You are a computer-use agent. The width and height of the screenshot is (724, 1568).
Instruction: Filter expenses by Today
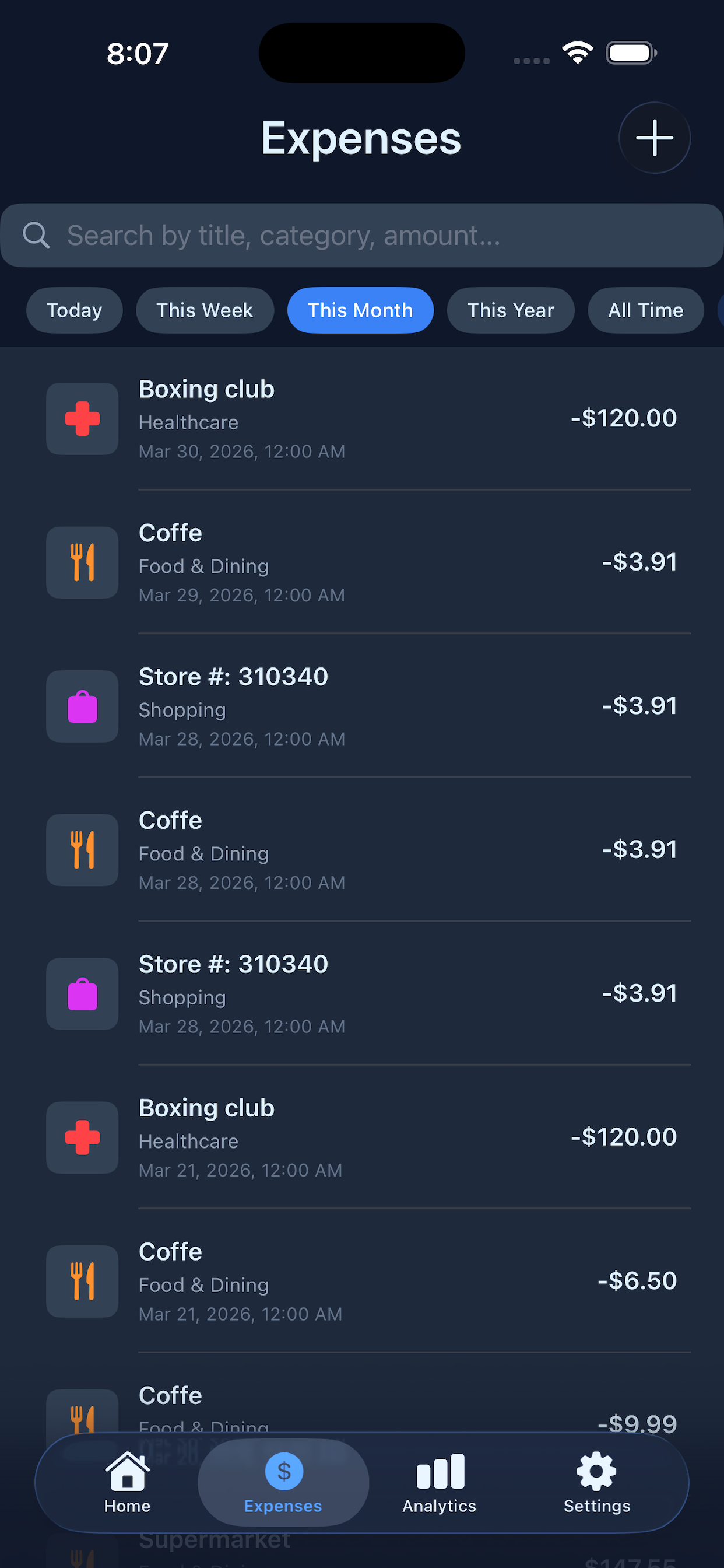click(x=74, y=310)
